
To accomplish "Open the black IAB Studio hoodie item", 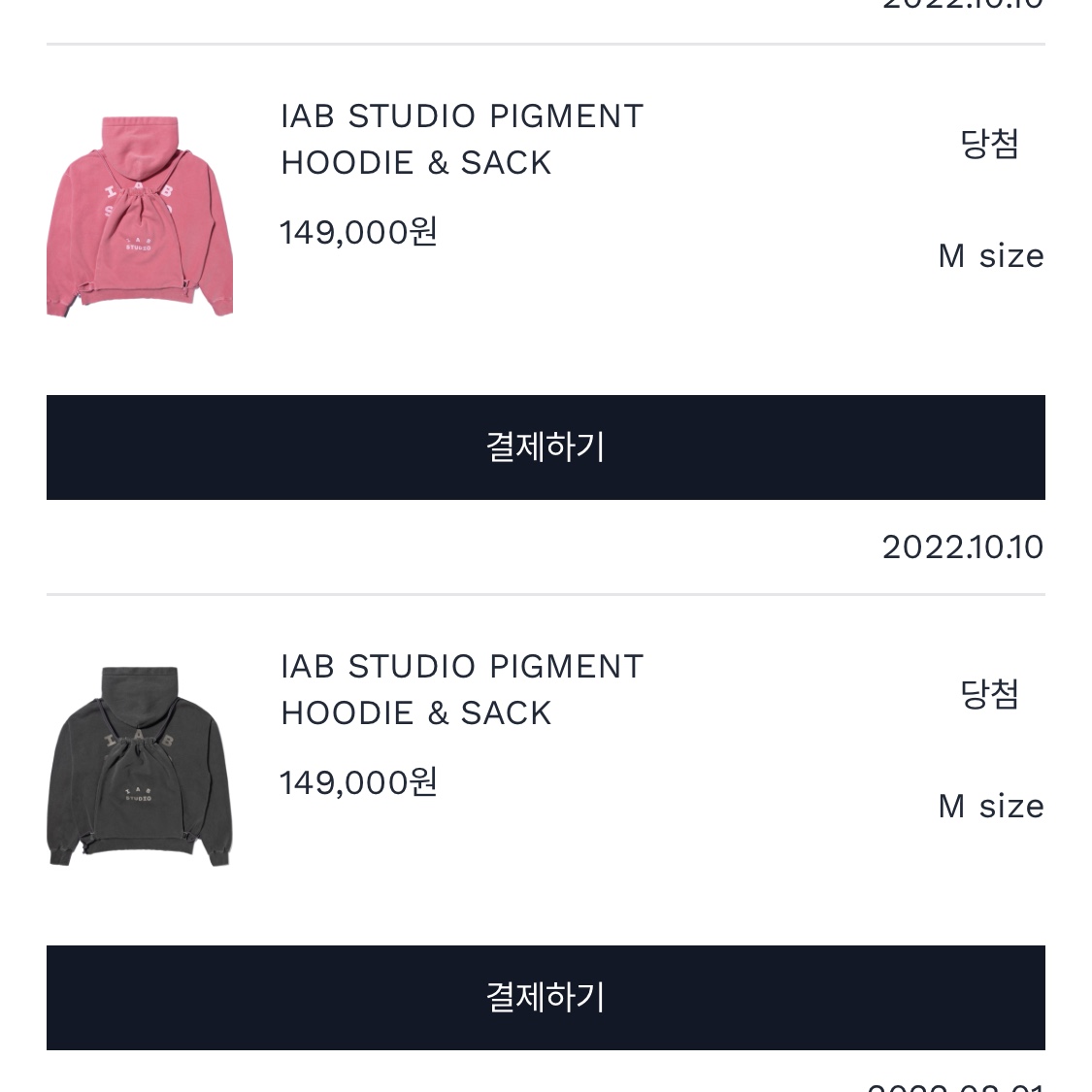I will pyautogui.click(x=140, y=766).
